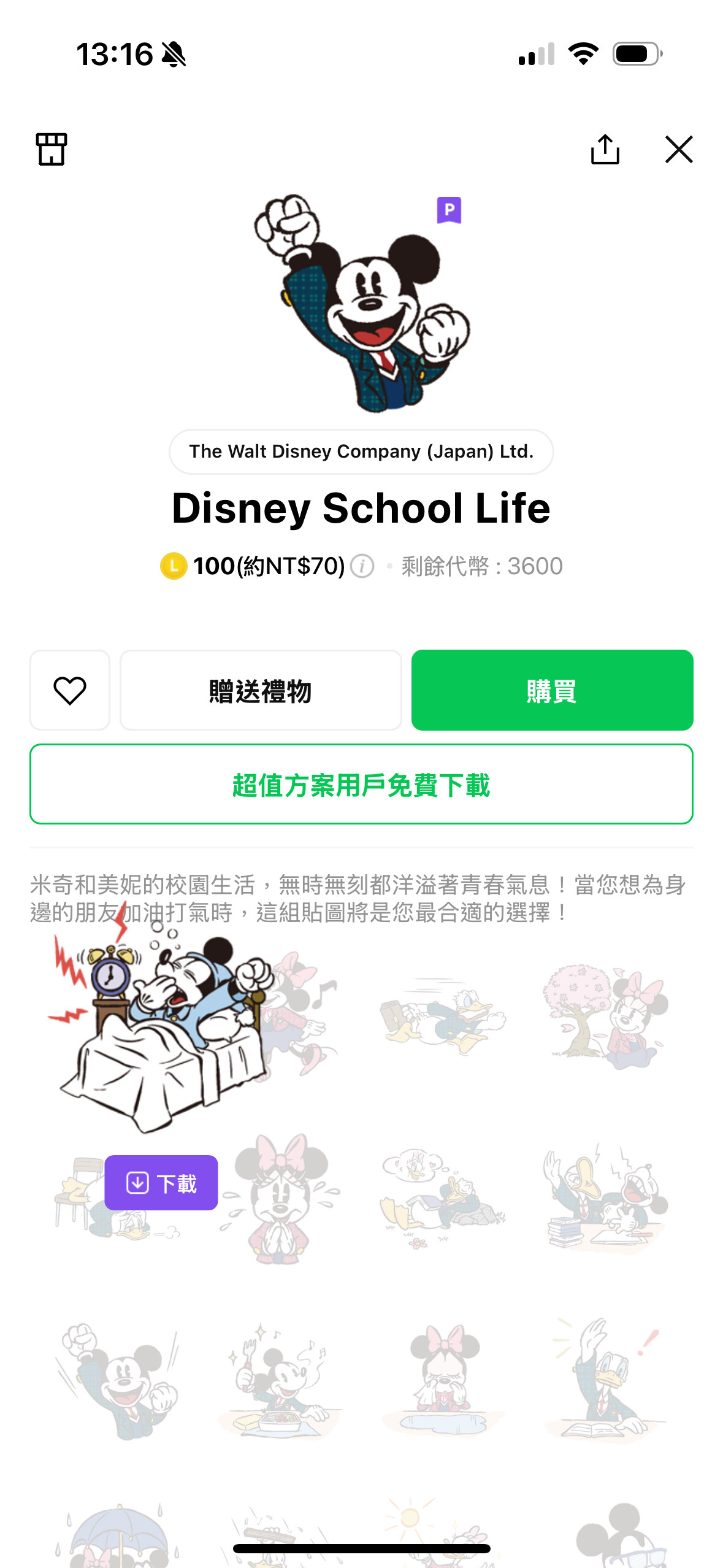The width and height of the screenshot is (723, 1568).
Task: Add sticker set to wishlist with heart
Action: [70, 690]
